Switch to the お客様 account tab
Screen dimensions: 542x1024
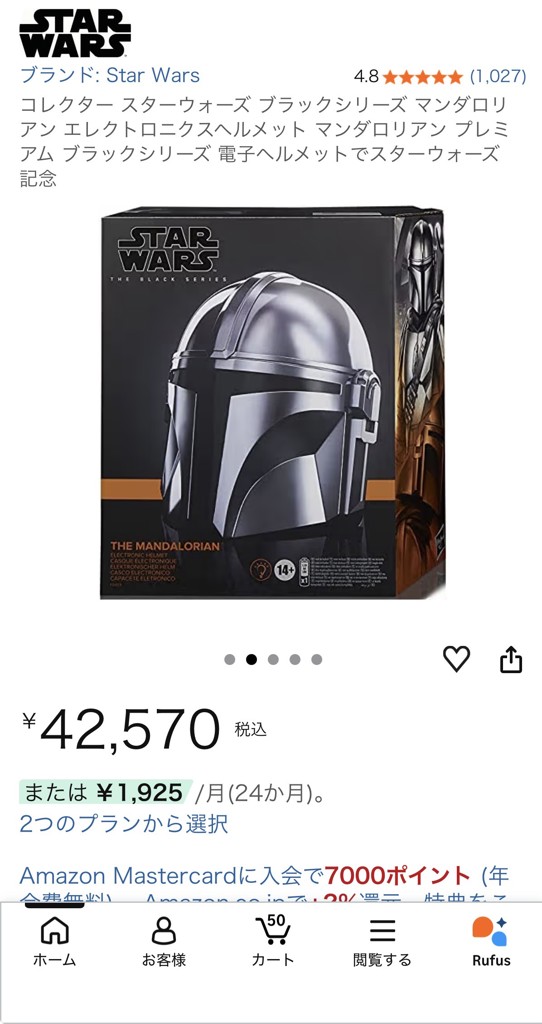pos(164,941)
